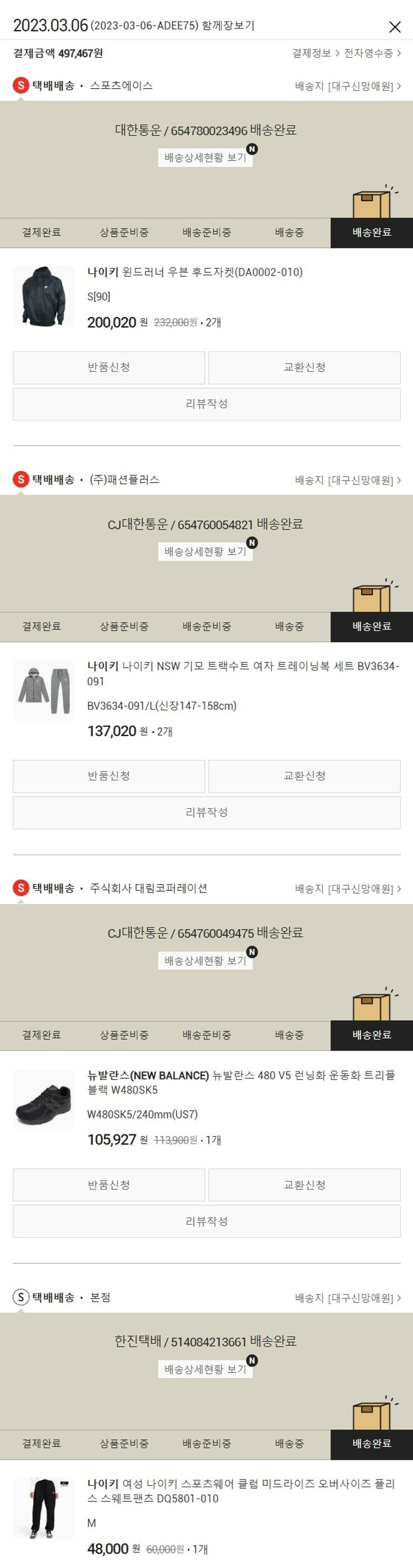Viewport: 413px width, 1568px height.
Task: Open Nike NSW tracksuit product image
Action: (x=44, y=690)
